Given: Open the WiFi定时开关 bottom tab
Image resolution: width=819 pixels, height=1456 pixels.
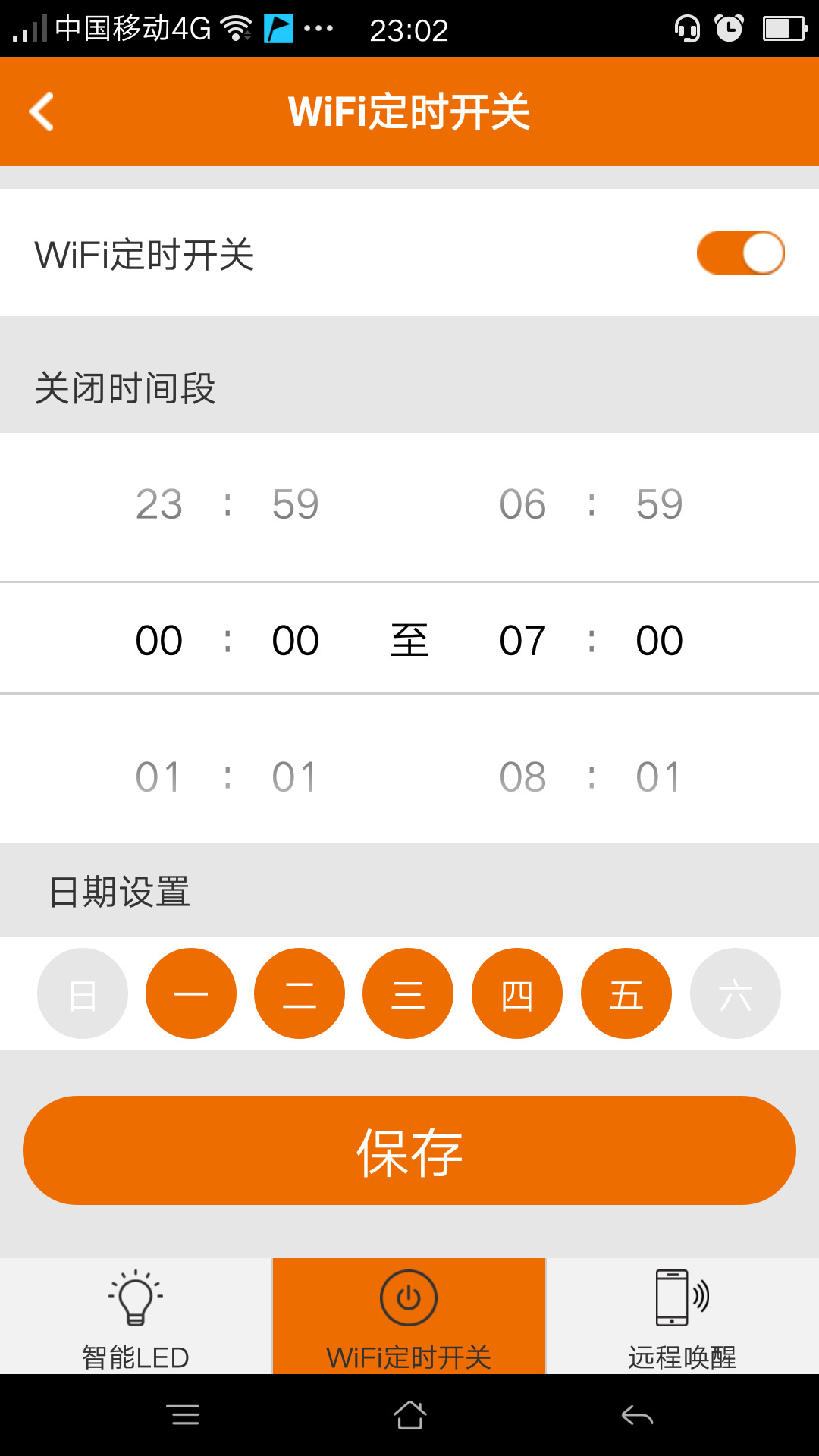Looking at the screenshot, I should pyautogui.click(x=409, y=1316).
